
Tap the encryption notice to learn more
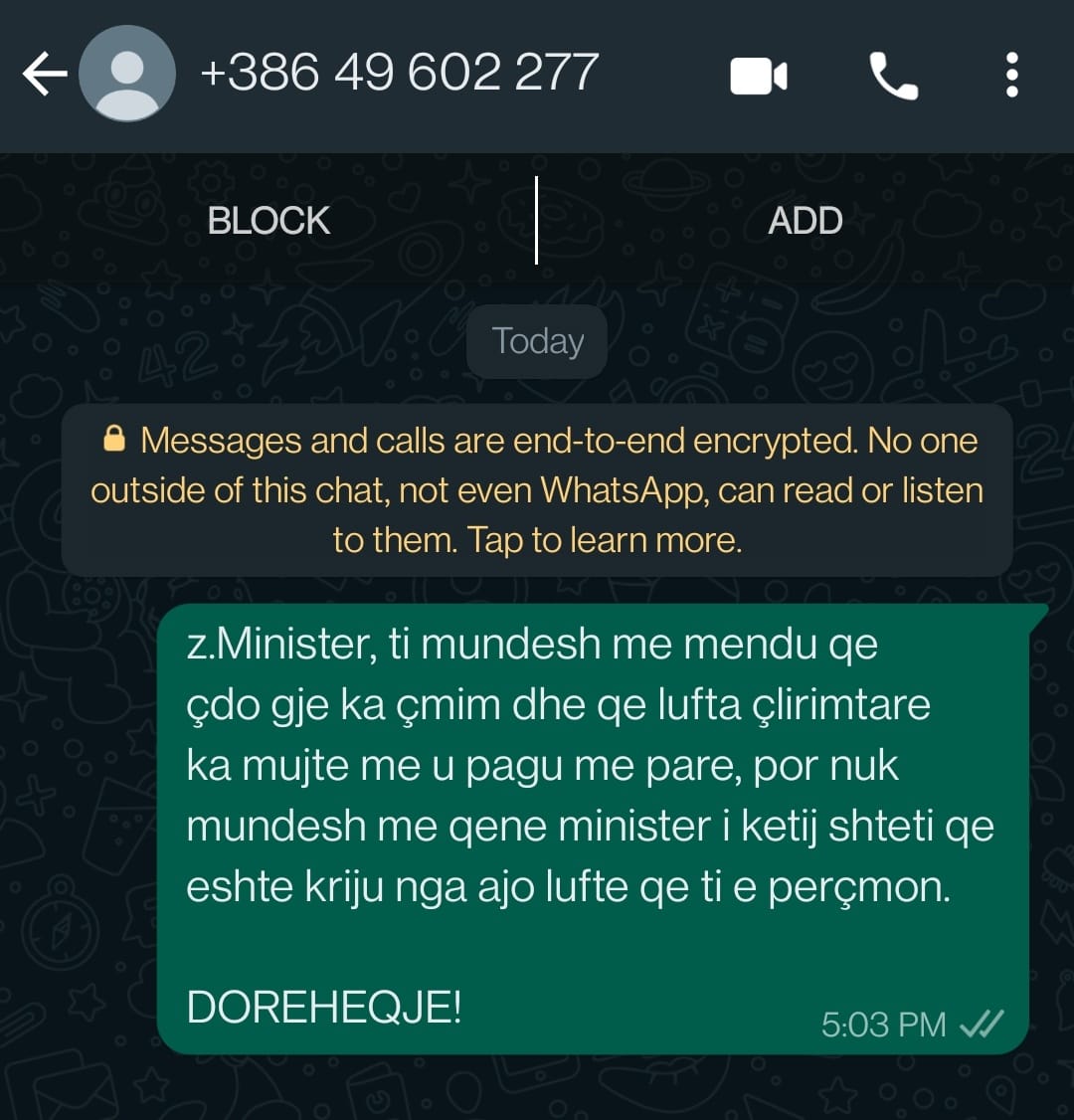[x=537, y=490]
